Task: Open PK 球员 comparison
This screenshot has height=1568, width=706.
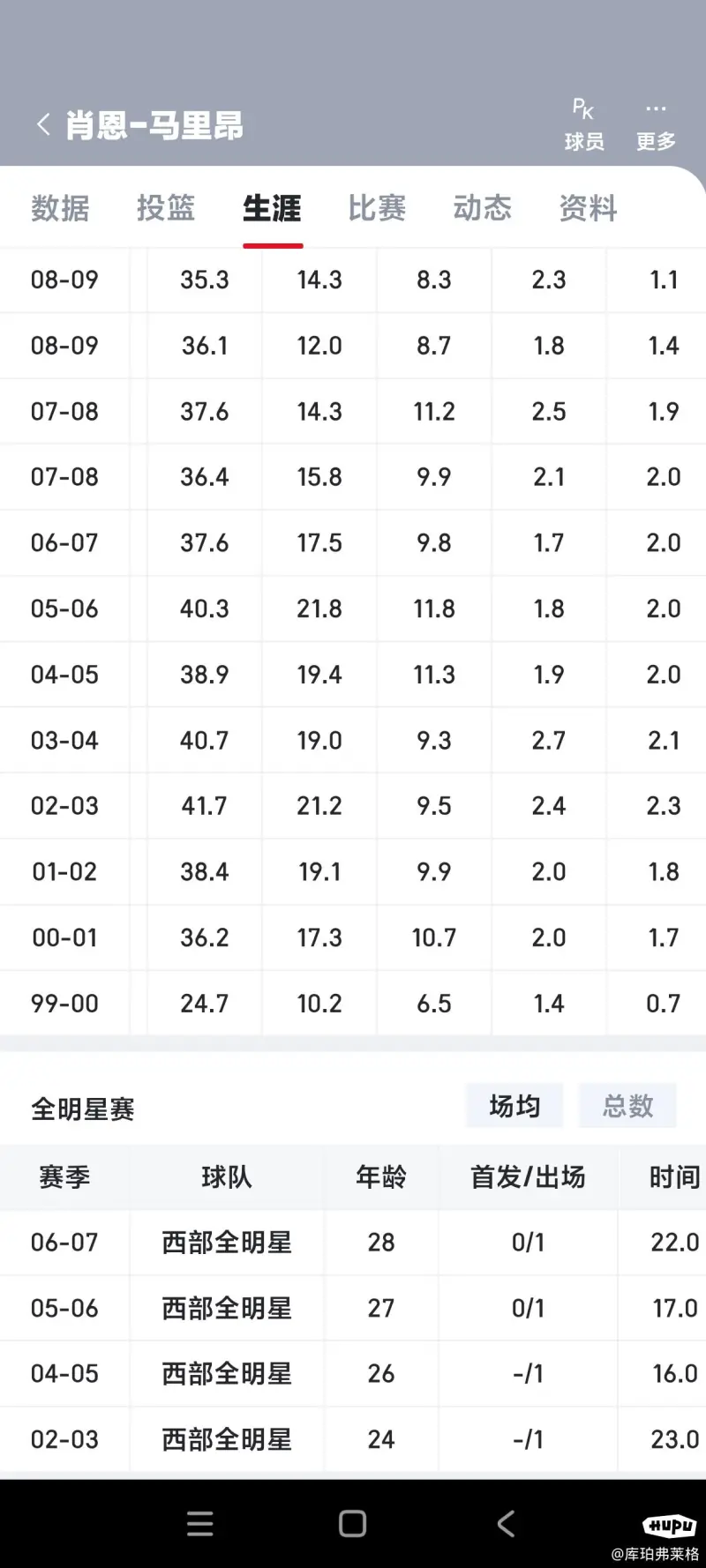Action: (584, 125)
